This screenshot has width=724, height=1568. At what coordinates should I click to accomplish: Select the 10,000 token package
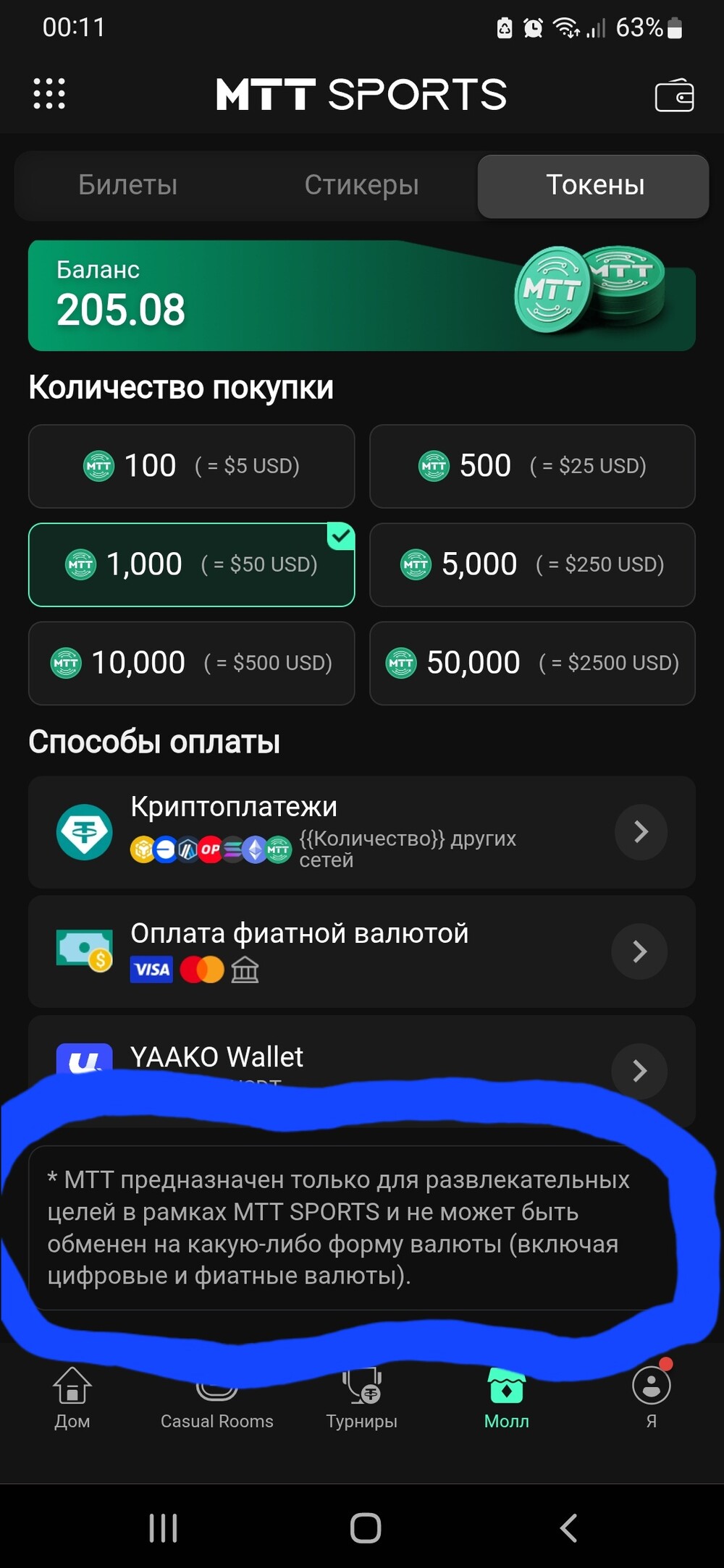[x=191, y=663]
